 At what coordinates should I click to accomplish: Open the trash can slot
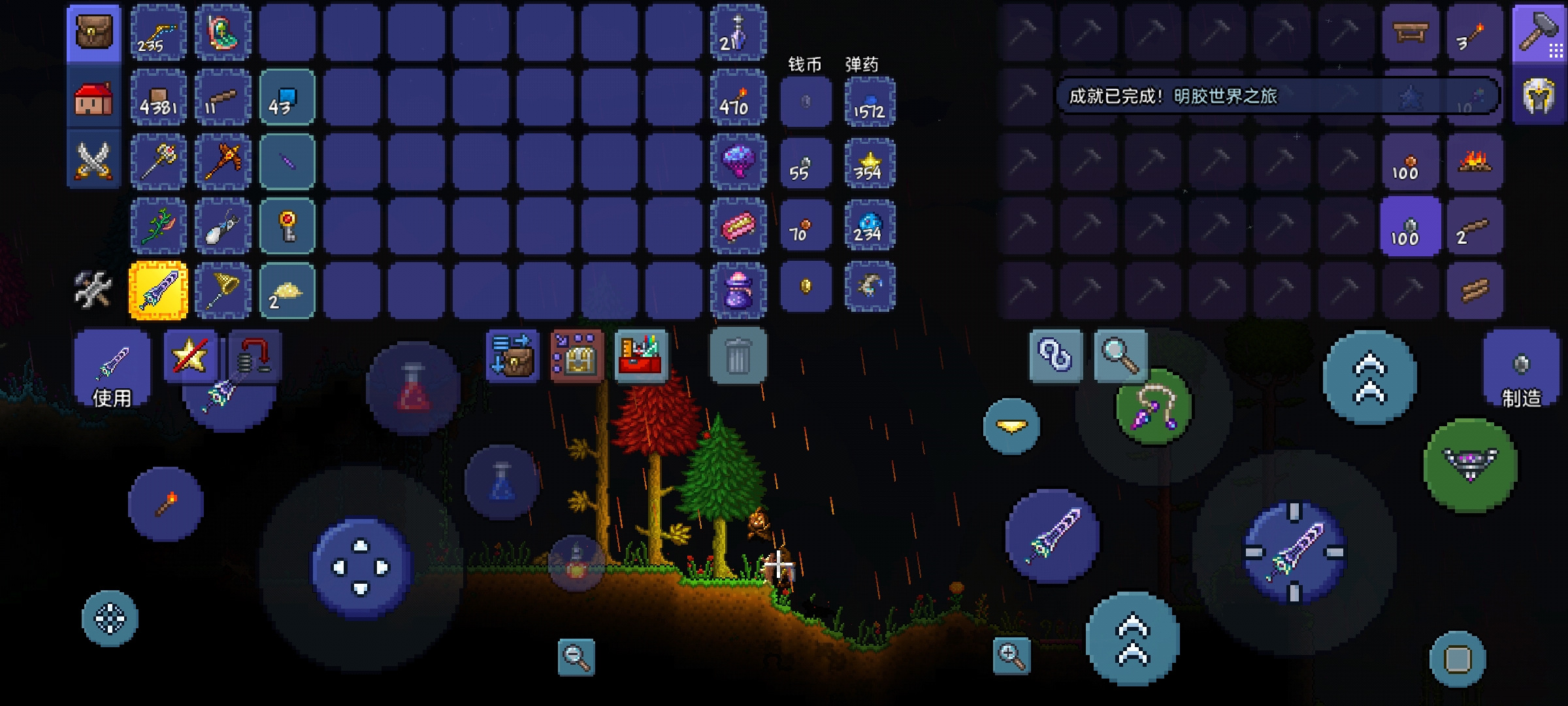[738, 356]
